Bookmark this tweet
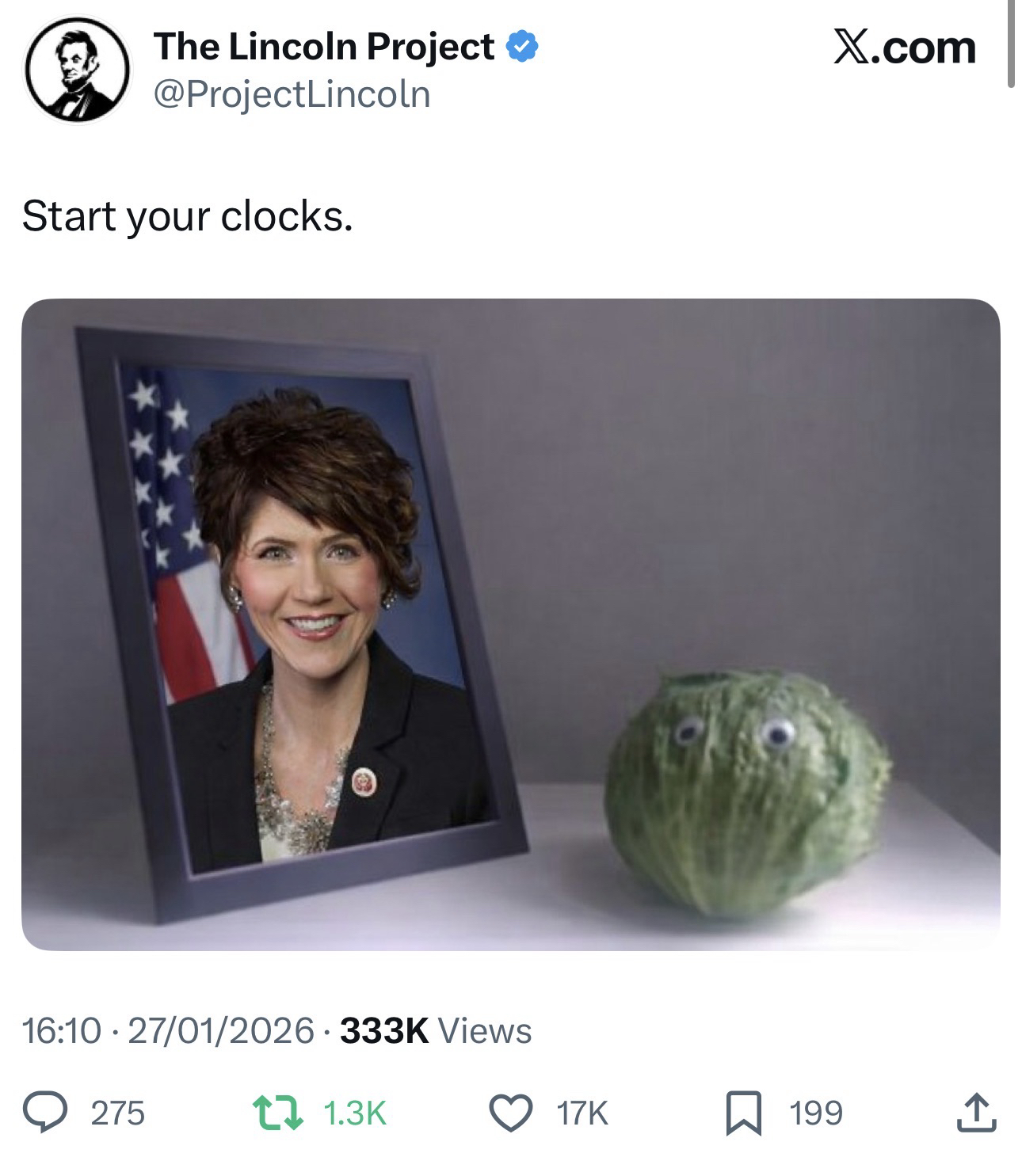Image resolution: width=1022 pixels, height=1176 pixels. (744, 1113)
